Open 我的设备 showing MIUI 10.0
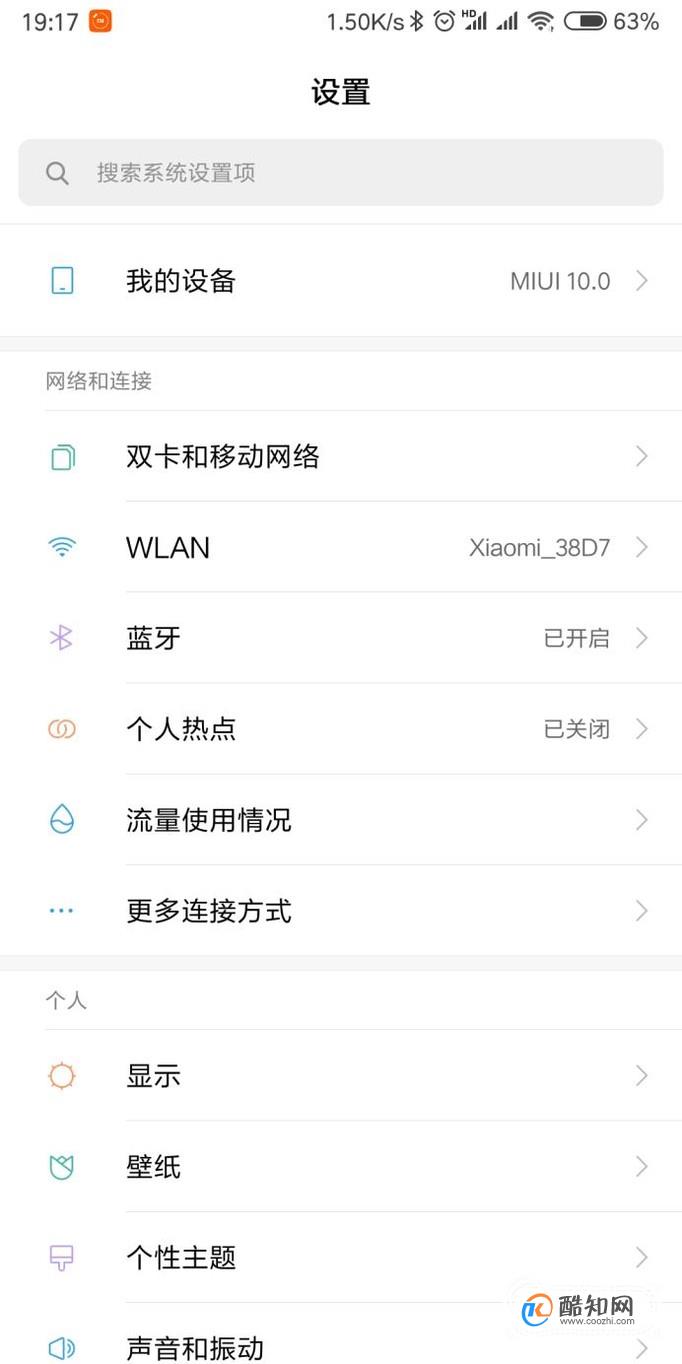The image size is (682, 1364). click(x=341, y=281)
